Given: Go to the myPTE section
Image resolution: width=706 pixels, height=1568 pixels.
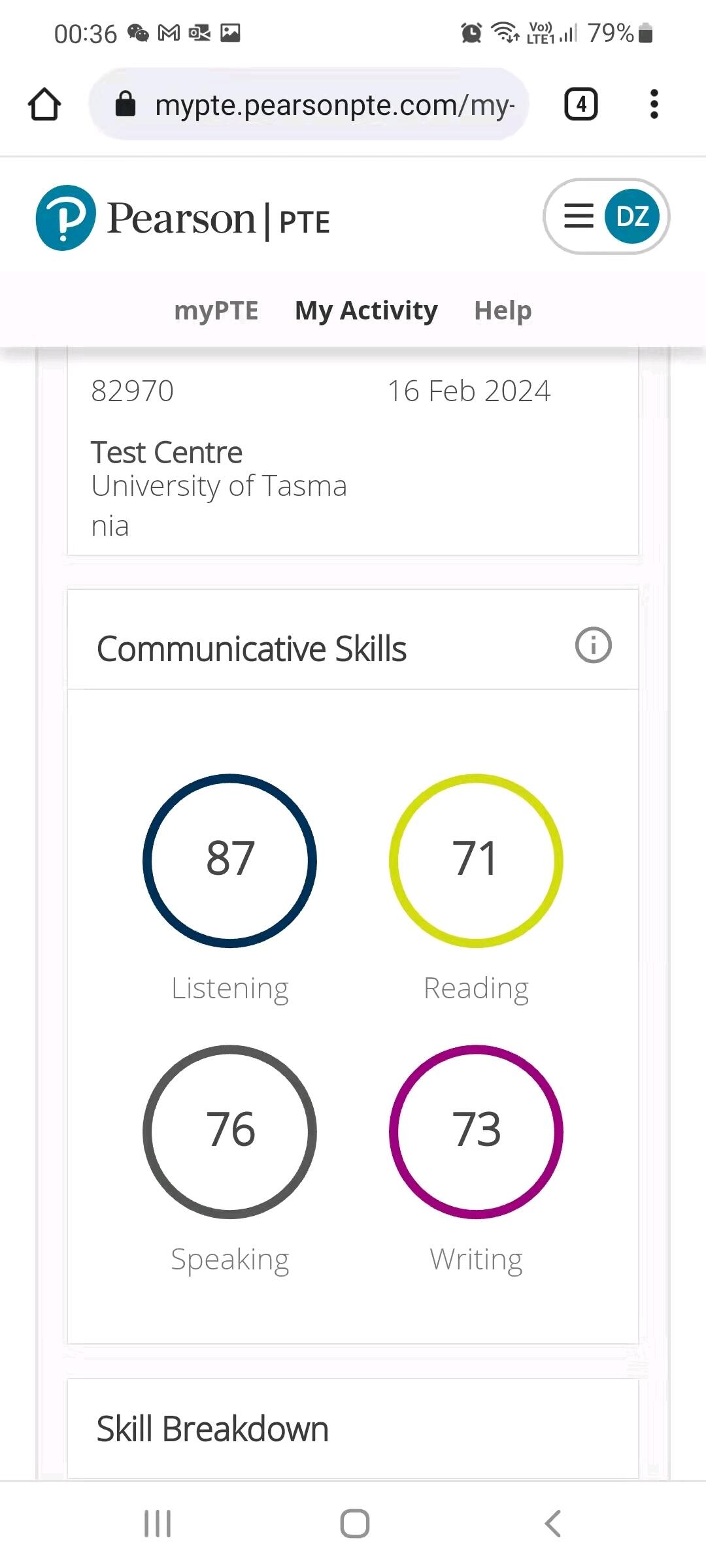Looking at the screenshot, I should click(216, 310).
